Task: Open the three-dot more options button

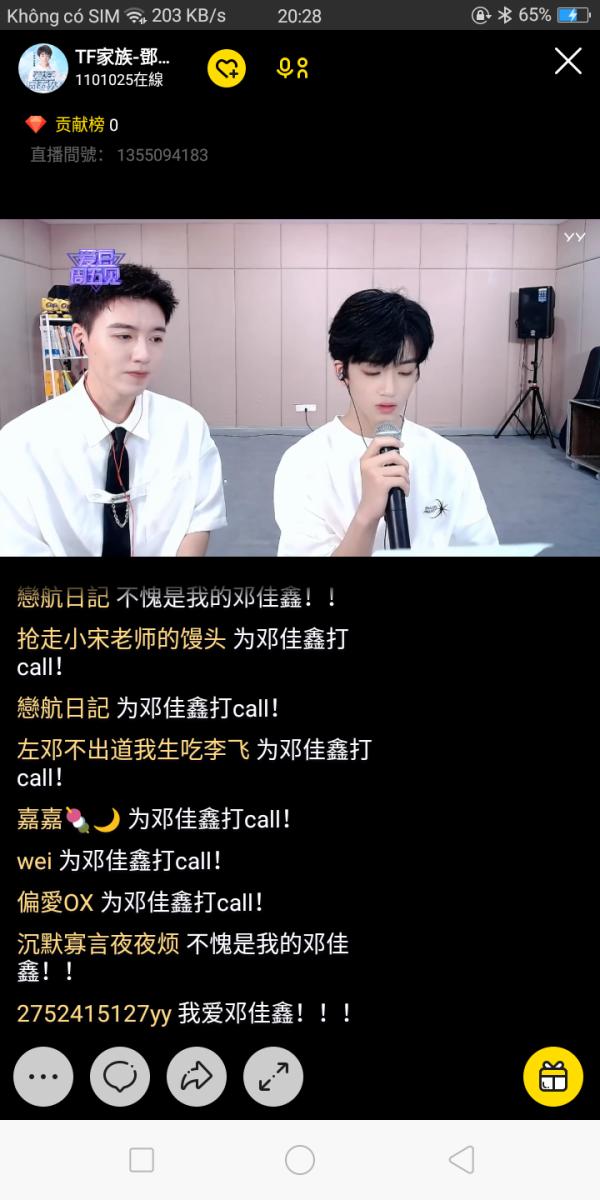Action: pos(43,1076)
